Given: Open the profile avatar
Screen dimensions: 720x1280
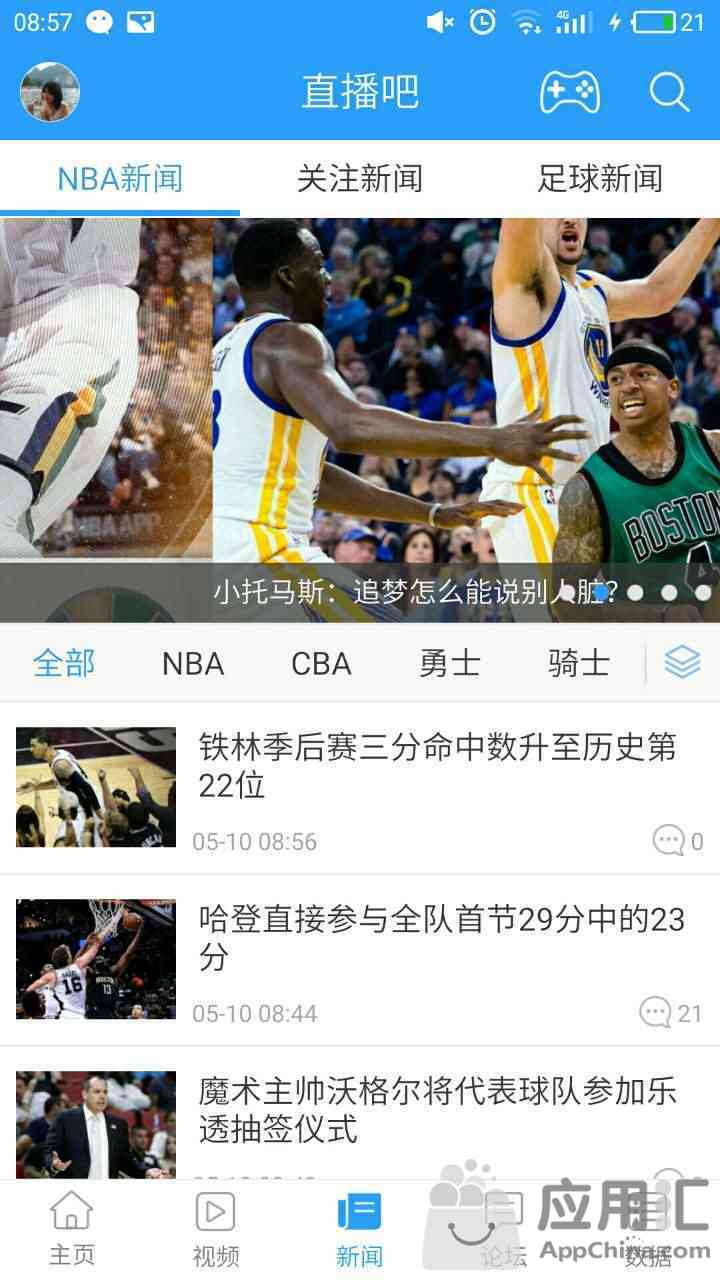Looking at the screenshot, I should [50, 92].
